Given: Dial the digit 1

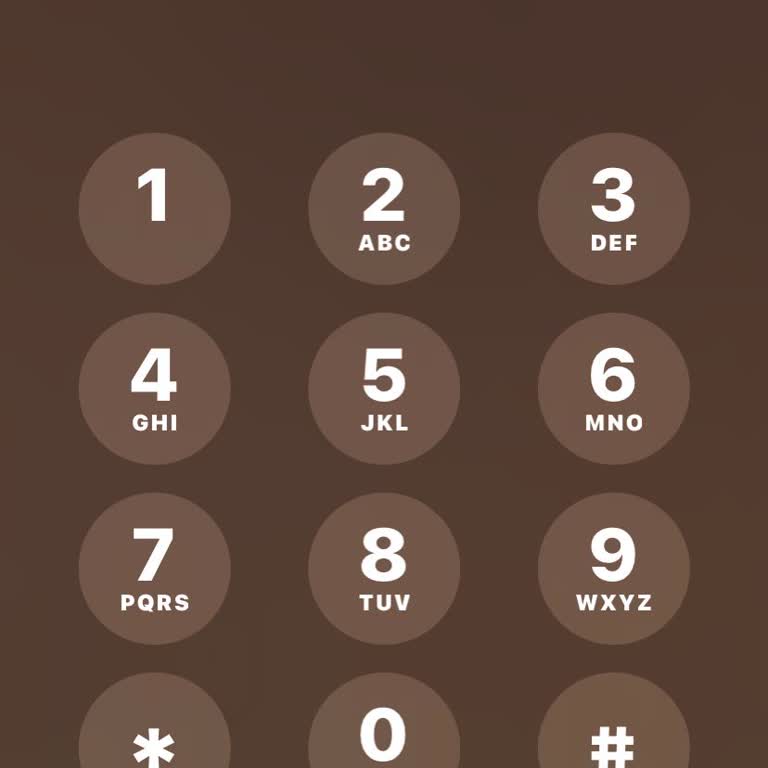Looking at the screenshot, I should tap(154, 208).
